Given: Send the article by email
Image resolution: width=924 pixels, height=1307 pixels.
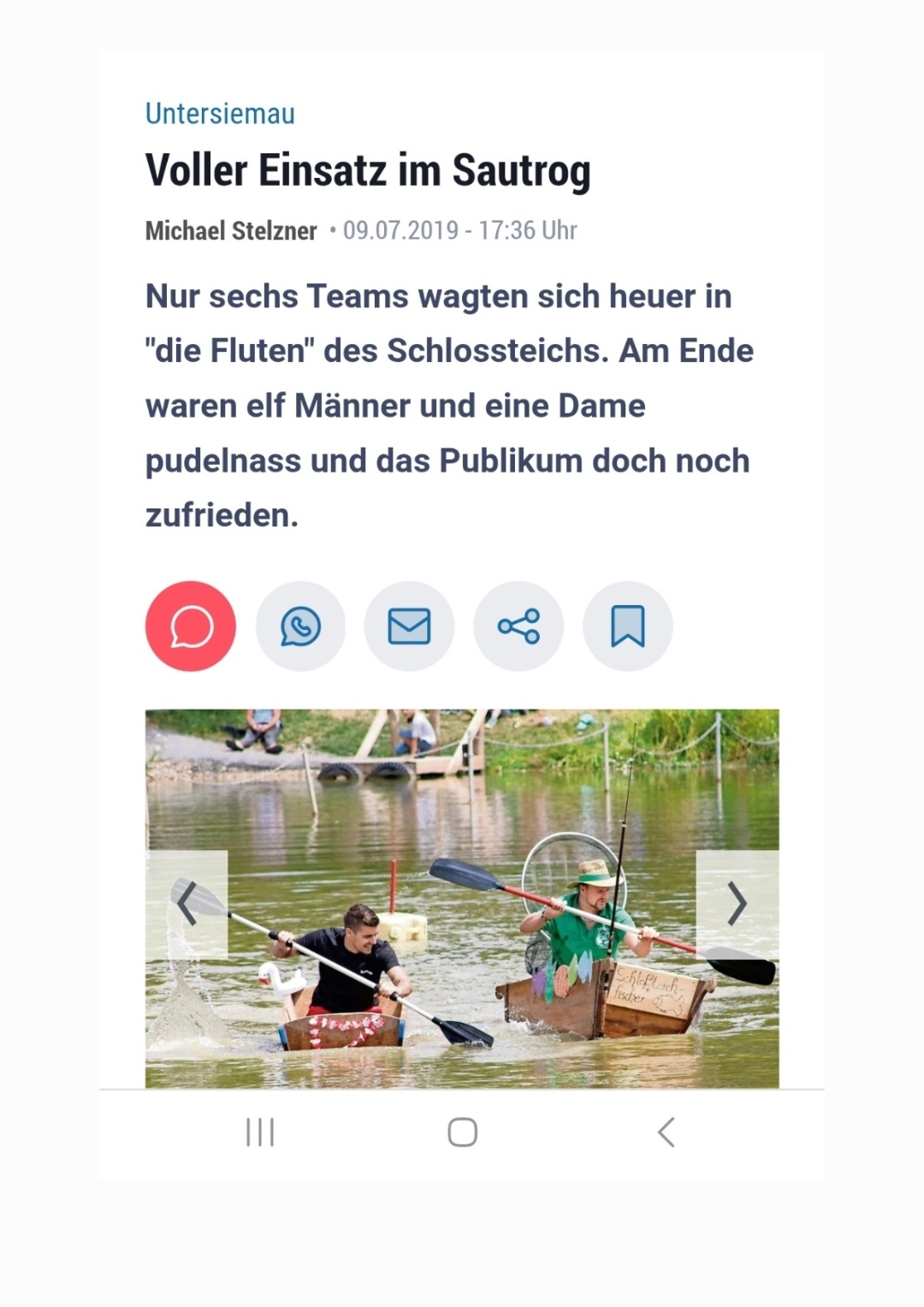Looking at the screenshot, I should pos(409,627).
